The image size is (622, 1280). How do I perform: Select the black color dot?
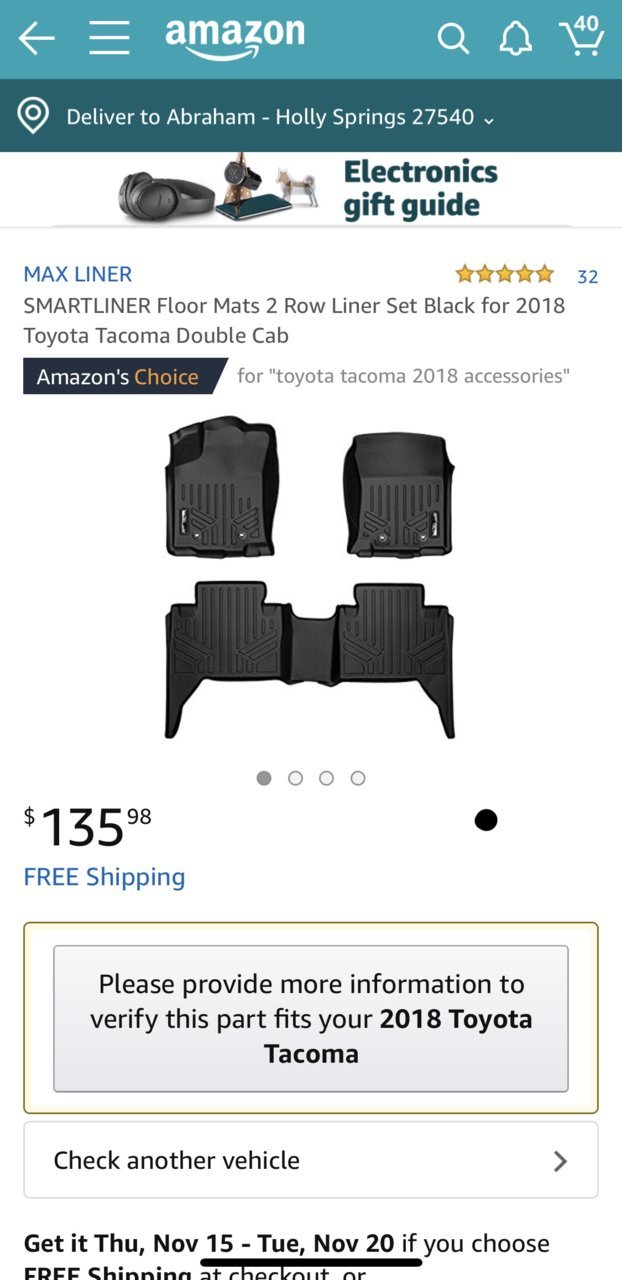click(x=486, y=820)
